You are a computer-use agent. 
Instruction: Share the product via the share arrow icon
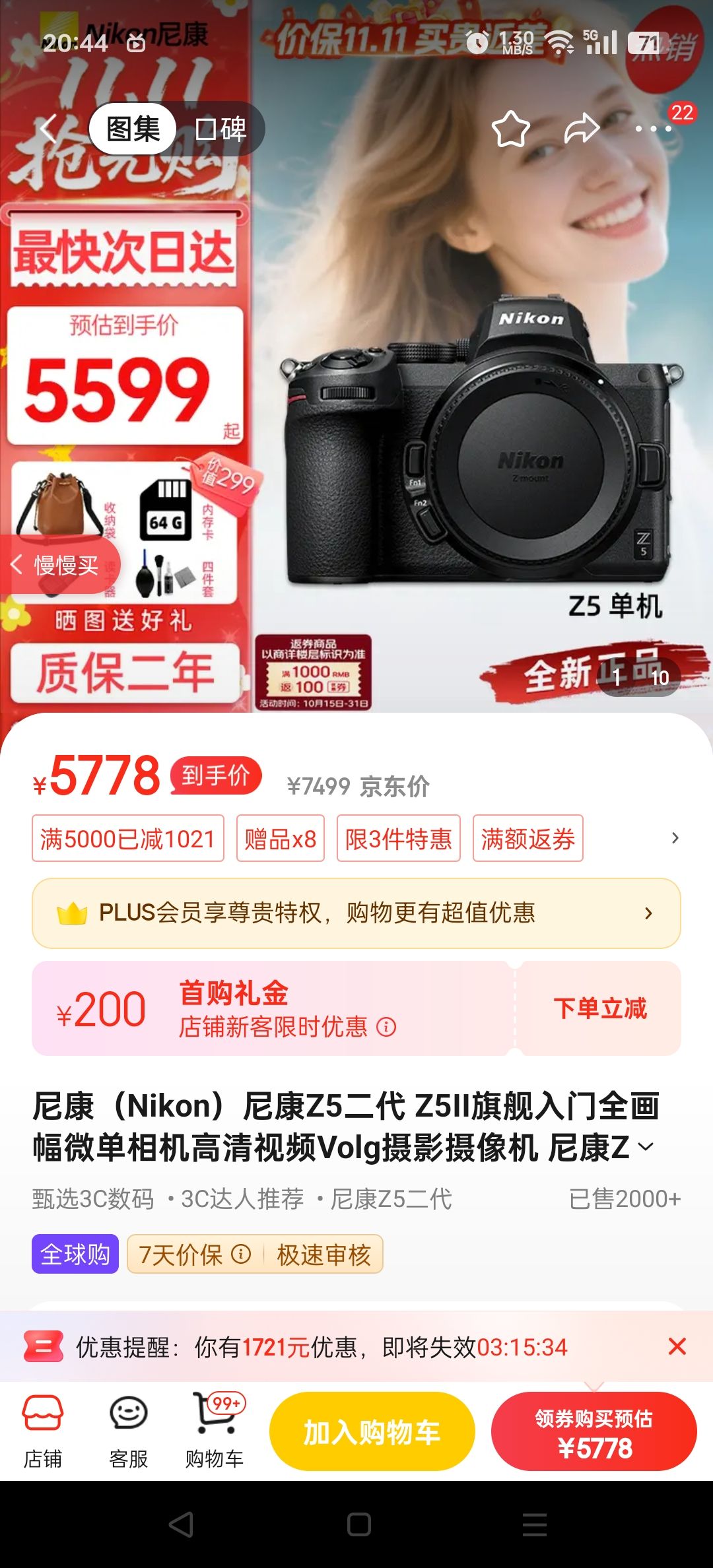coord(584,129)
